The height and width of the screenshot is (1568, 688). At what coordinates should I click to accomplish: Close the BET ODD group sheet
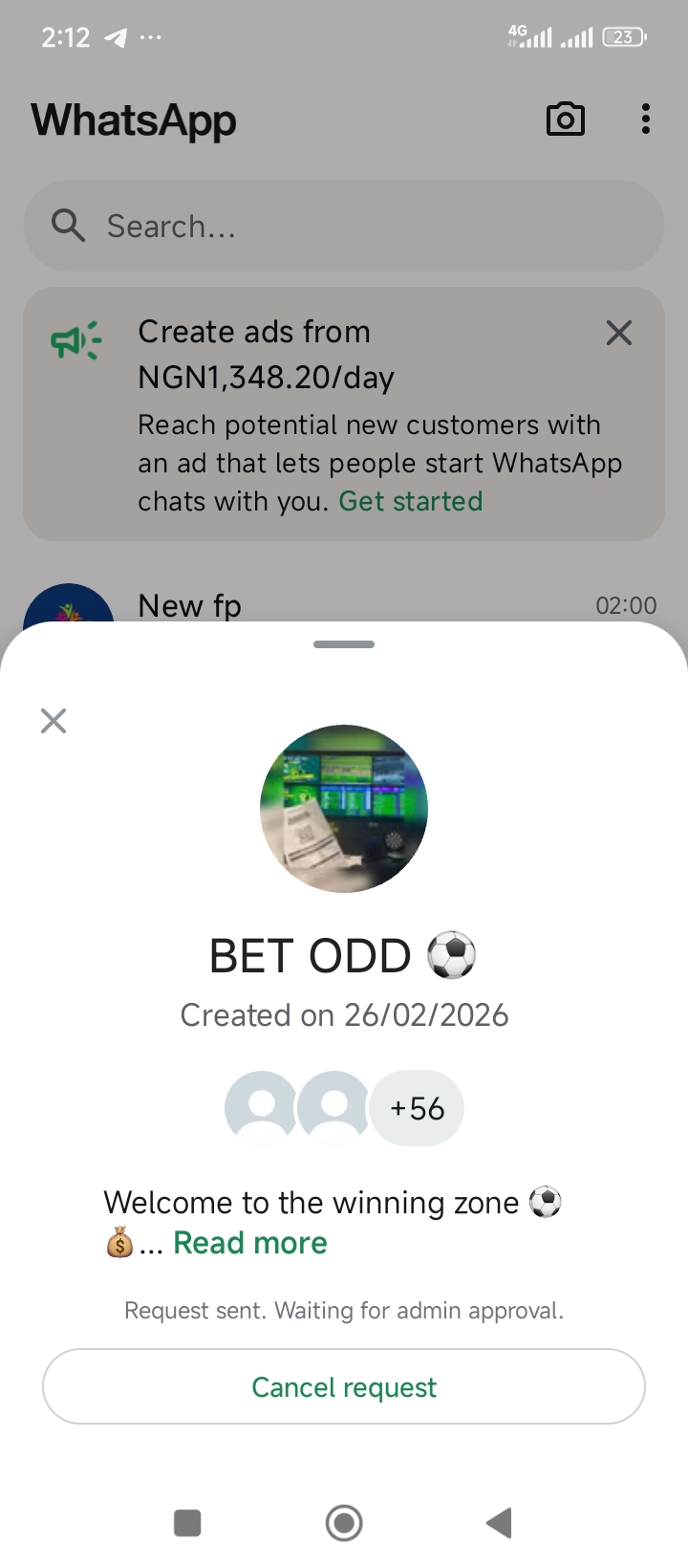coord(54,721)
